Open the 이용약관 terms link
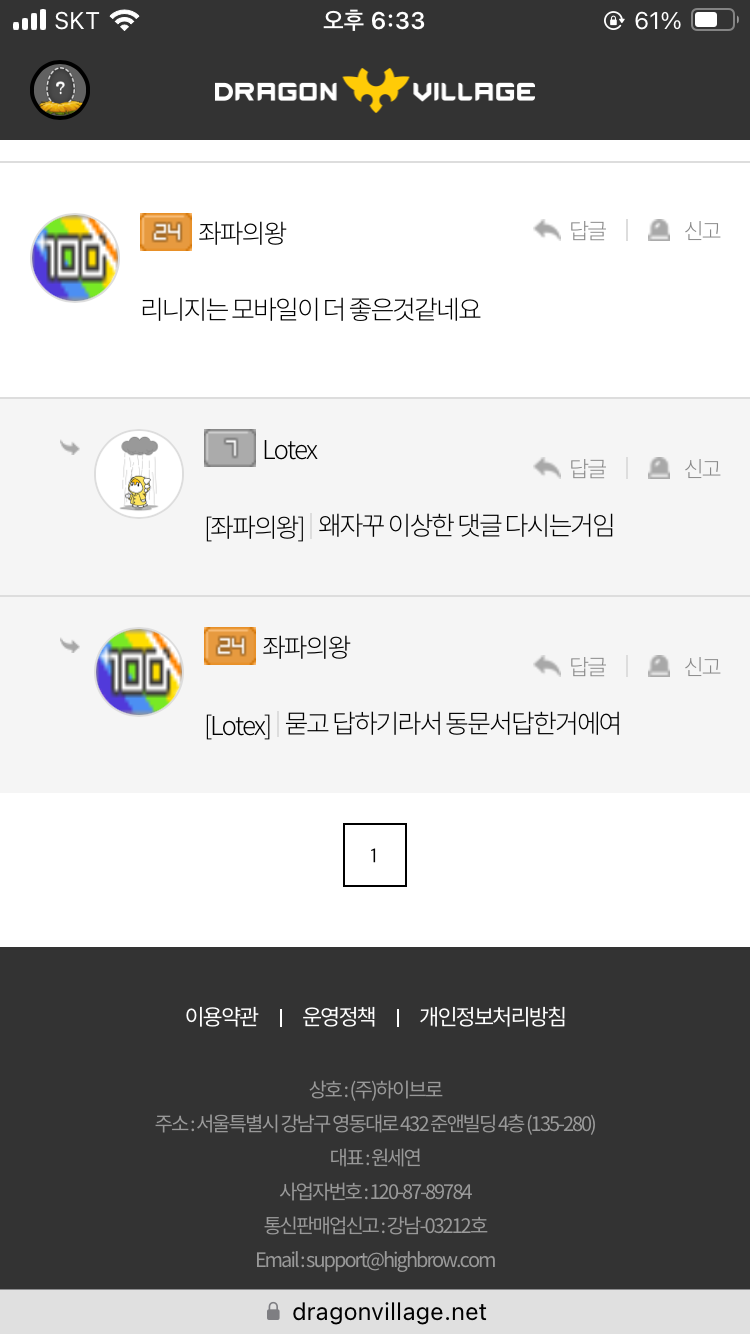The width and height of the screenshot is (750, 1334). click(x=221, y=1017)
